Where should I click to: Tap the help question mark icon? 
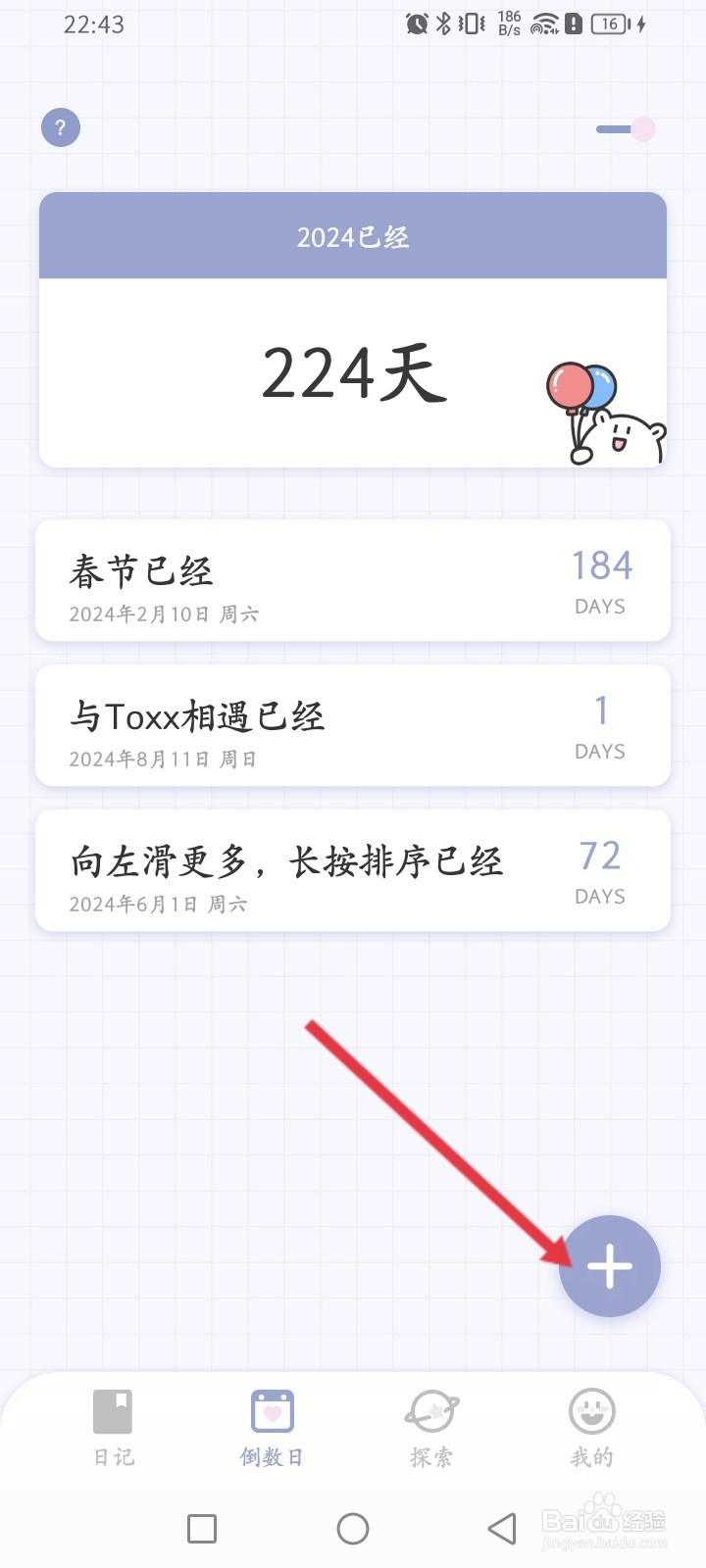60,127
